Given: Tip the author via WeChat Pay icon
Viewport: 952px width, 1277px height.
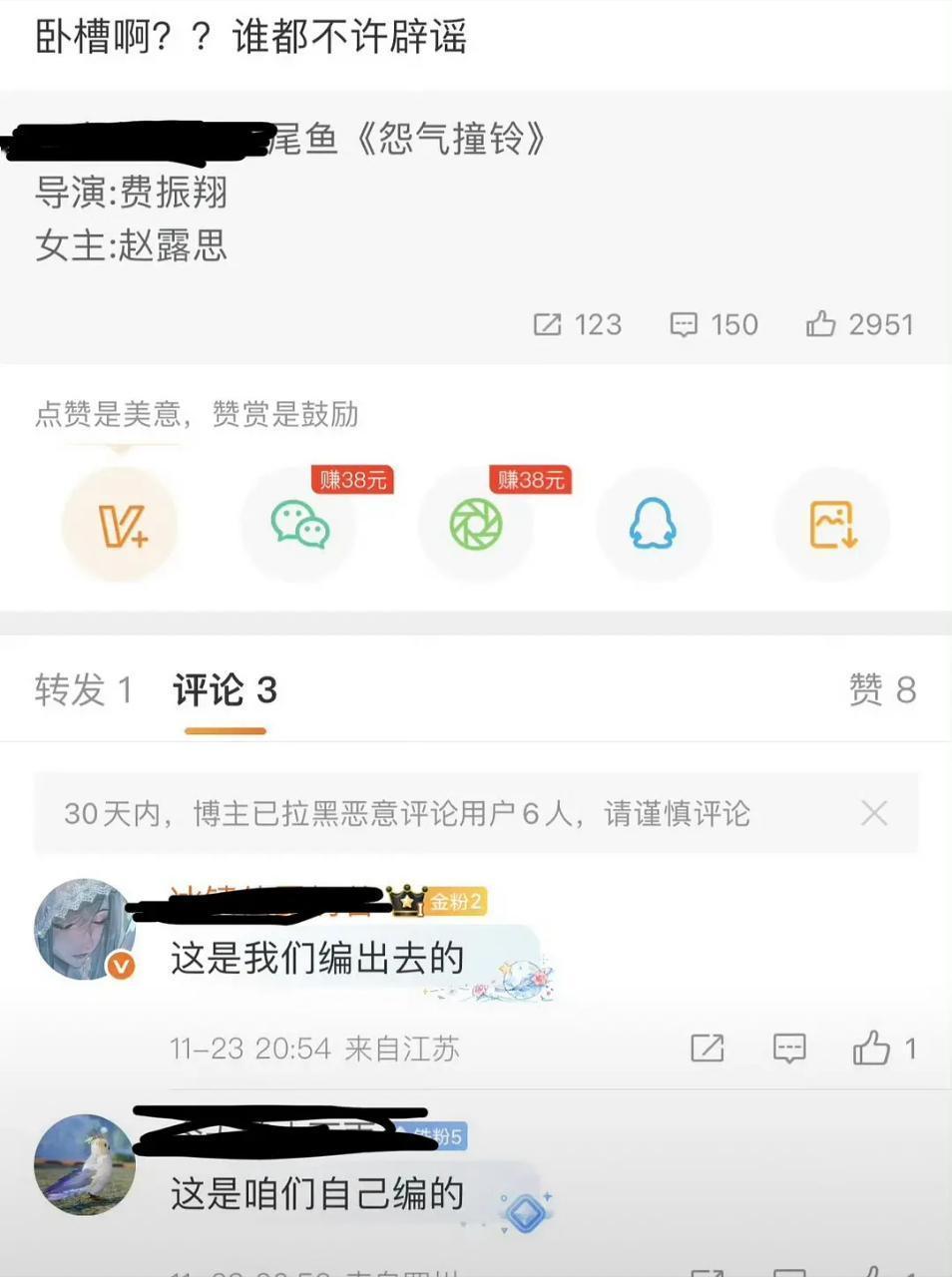Looking at the screenshot, I should coord(299,526).
